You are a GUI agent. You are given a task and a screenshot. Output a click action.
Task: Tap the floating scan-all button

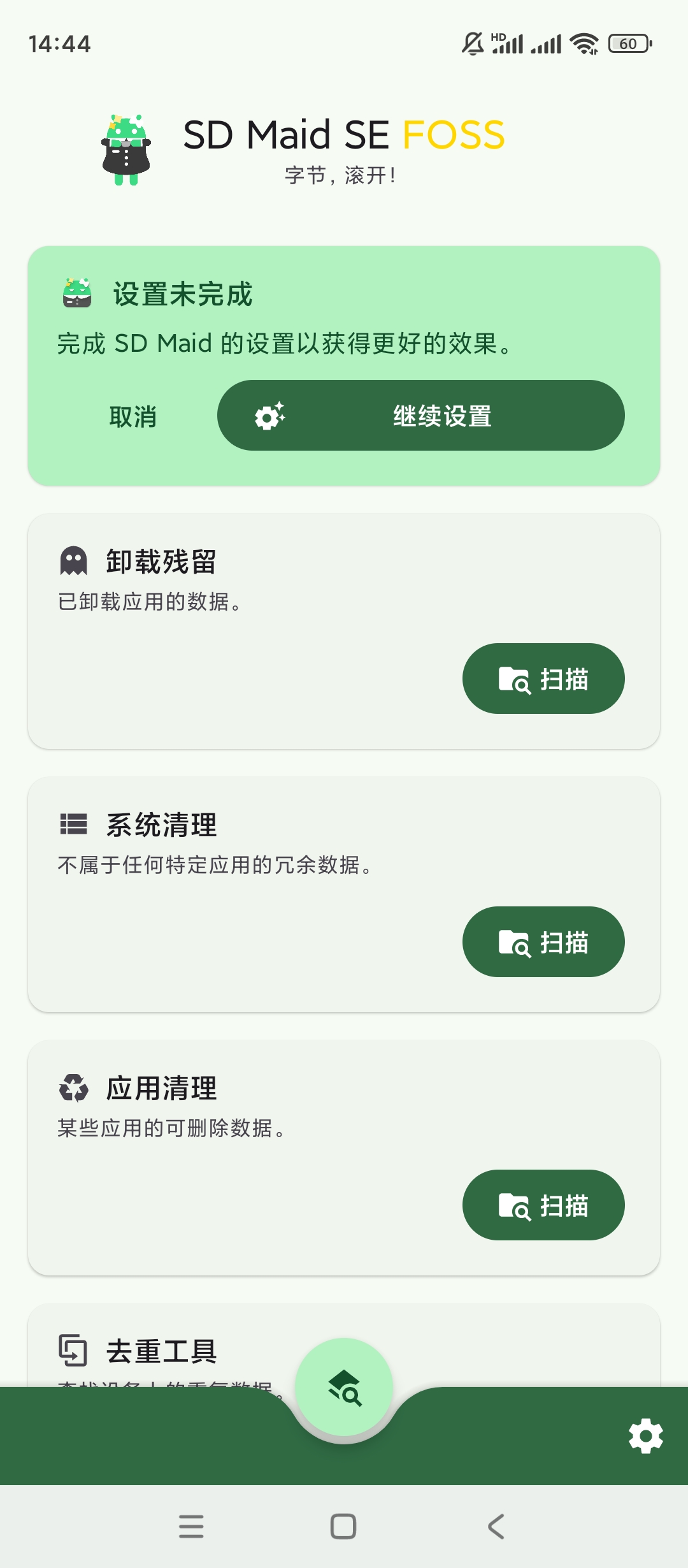click(344, 1388)
